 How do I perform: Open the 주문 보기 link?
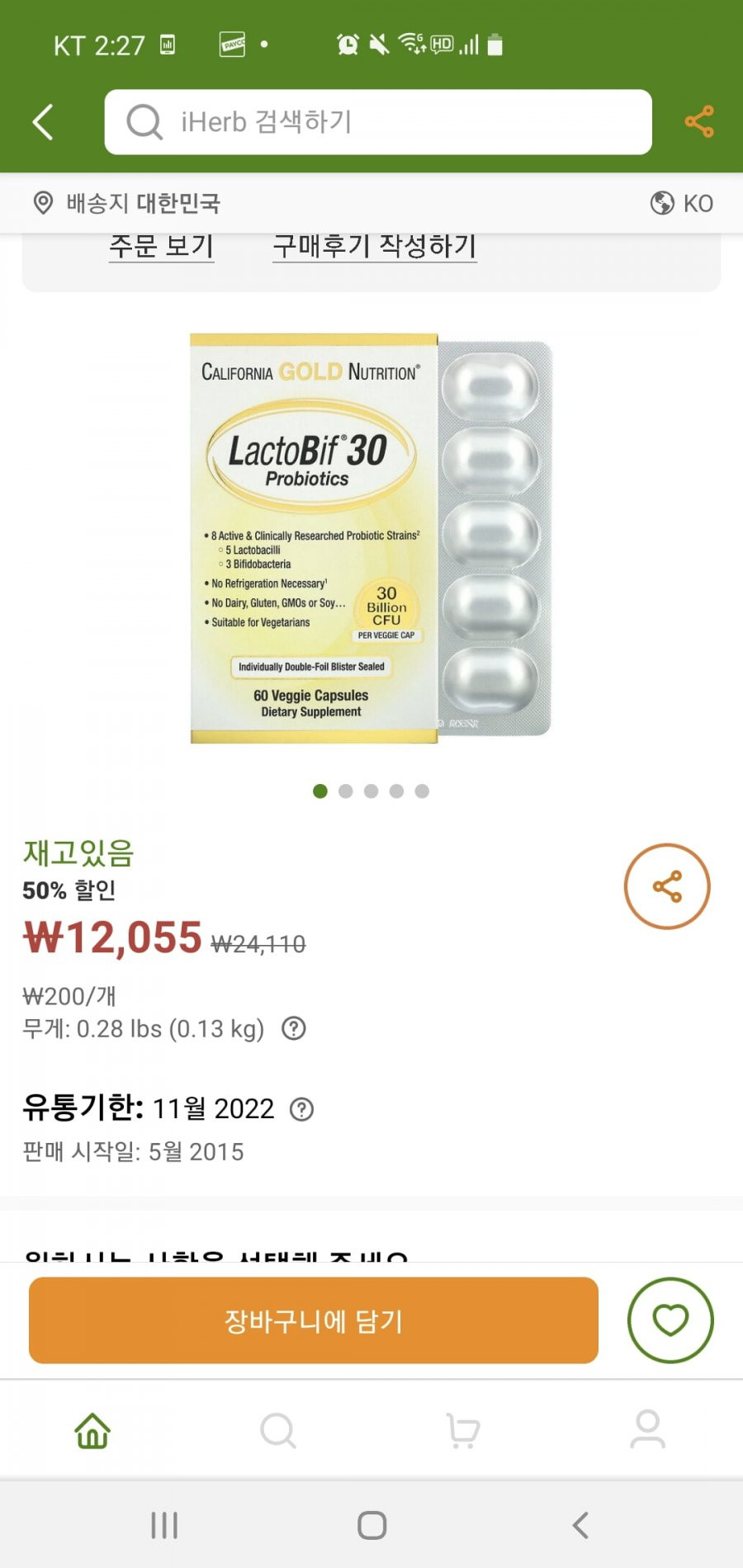[162, 246]
